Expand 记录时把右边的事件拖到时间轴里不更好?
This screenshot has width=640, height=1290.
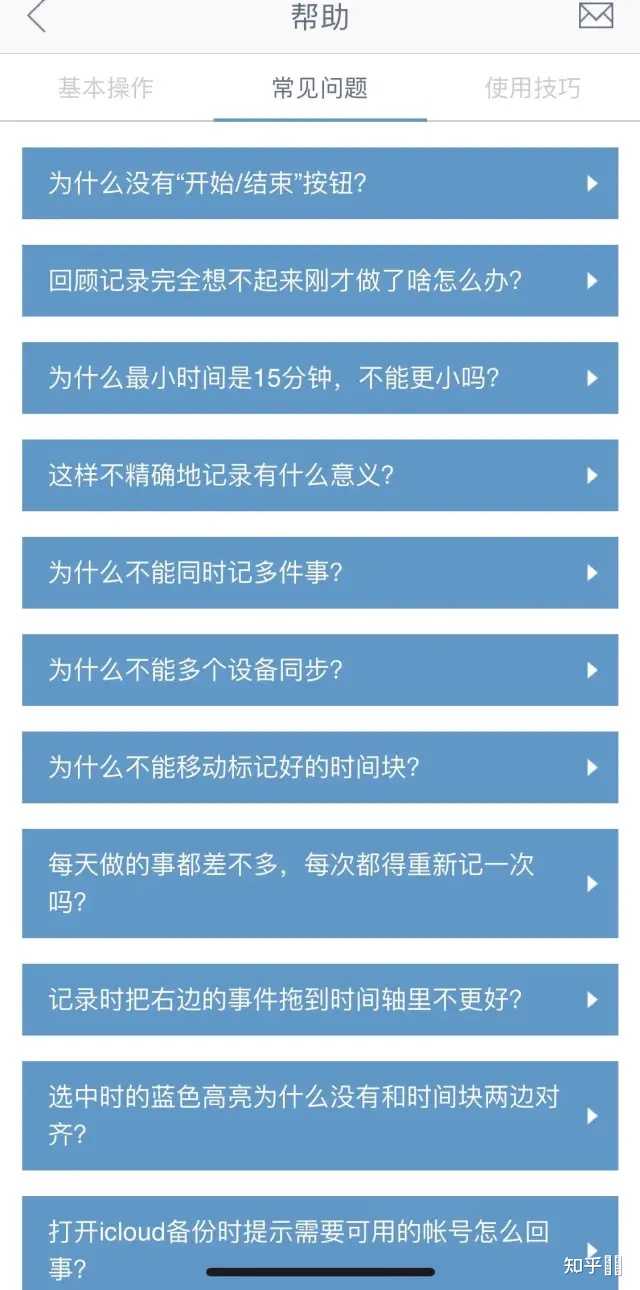point(320,999)
